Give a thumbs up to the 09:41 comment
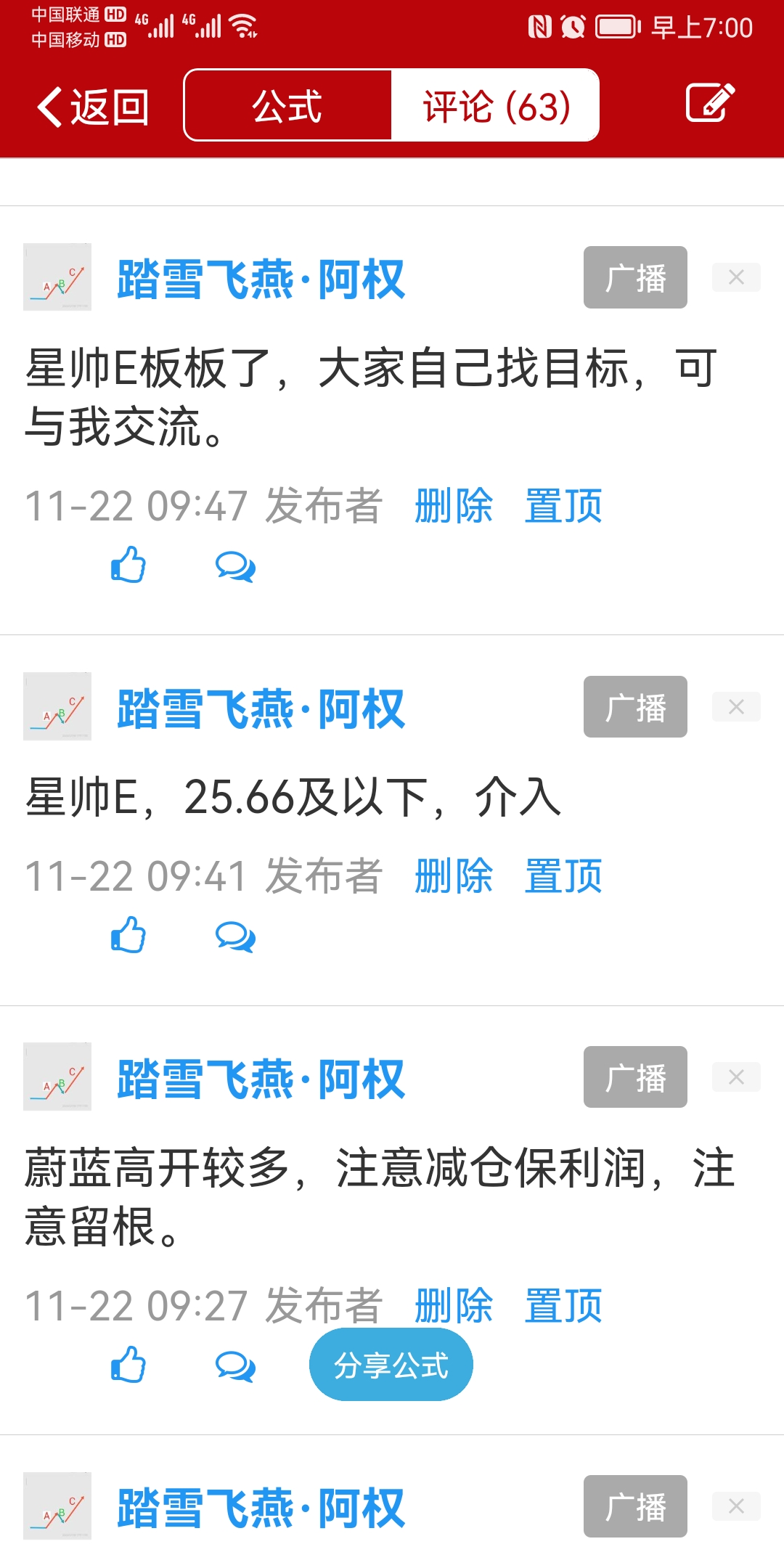 (128, 935)
